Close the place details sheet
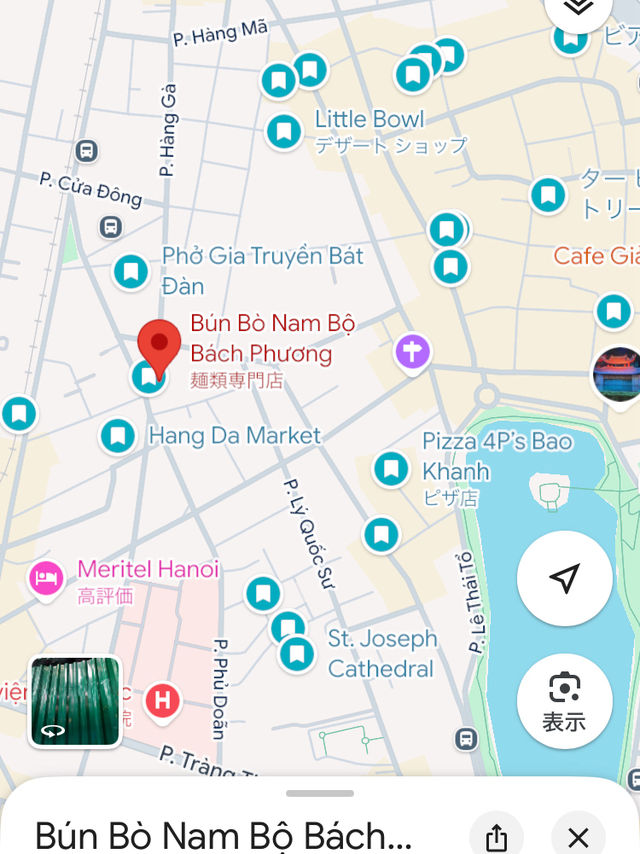This screenshot has width=640, height=854. (578, 837)
